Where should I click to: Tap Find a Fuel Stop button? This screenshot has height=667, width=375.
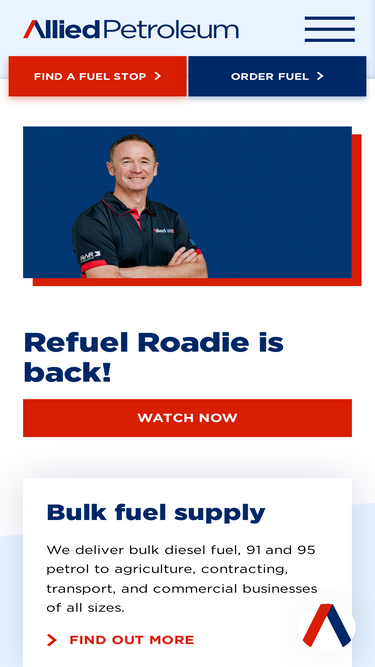coord(97,76)
